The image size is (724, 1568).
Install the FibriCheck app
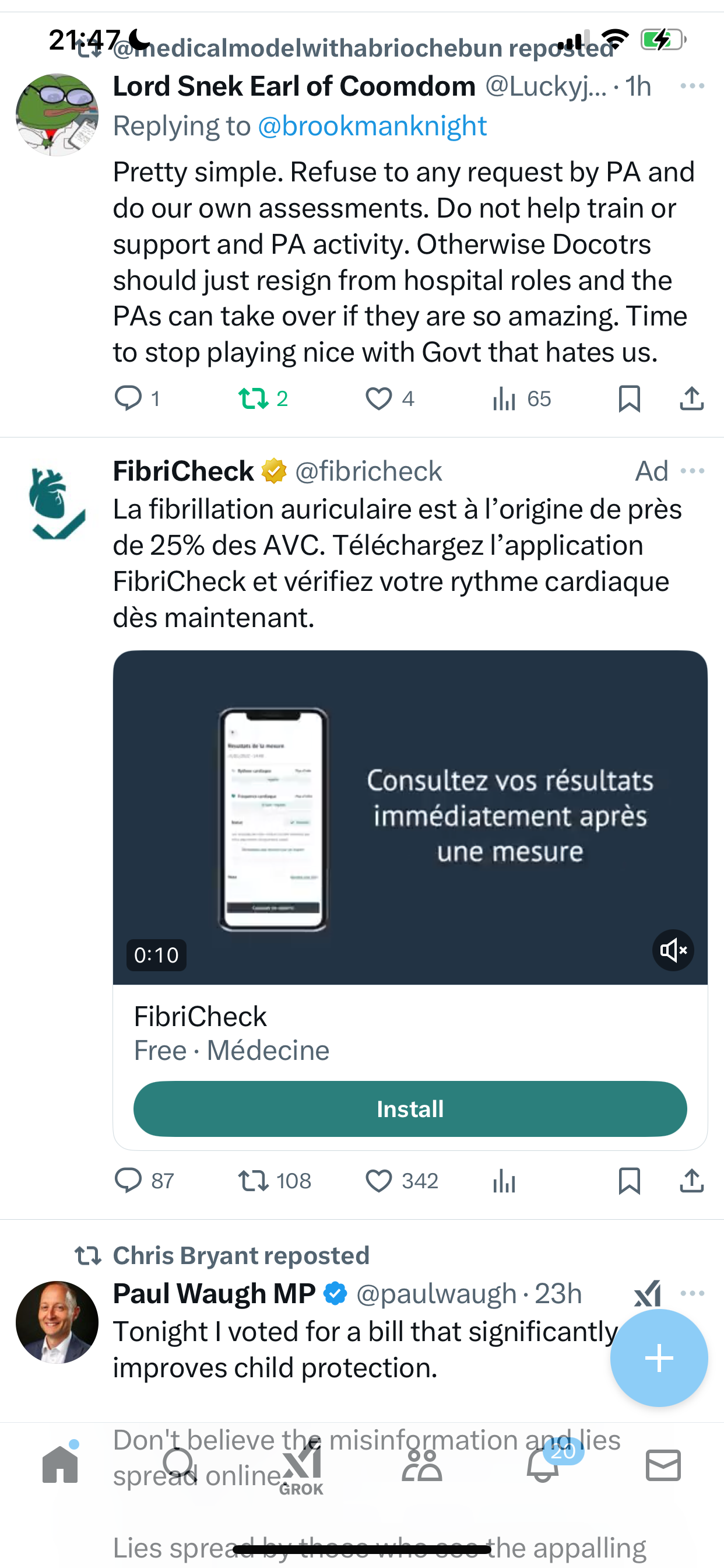coord(410,1109)
